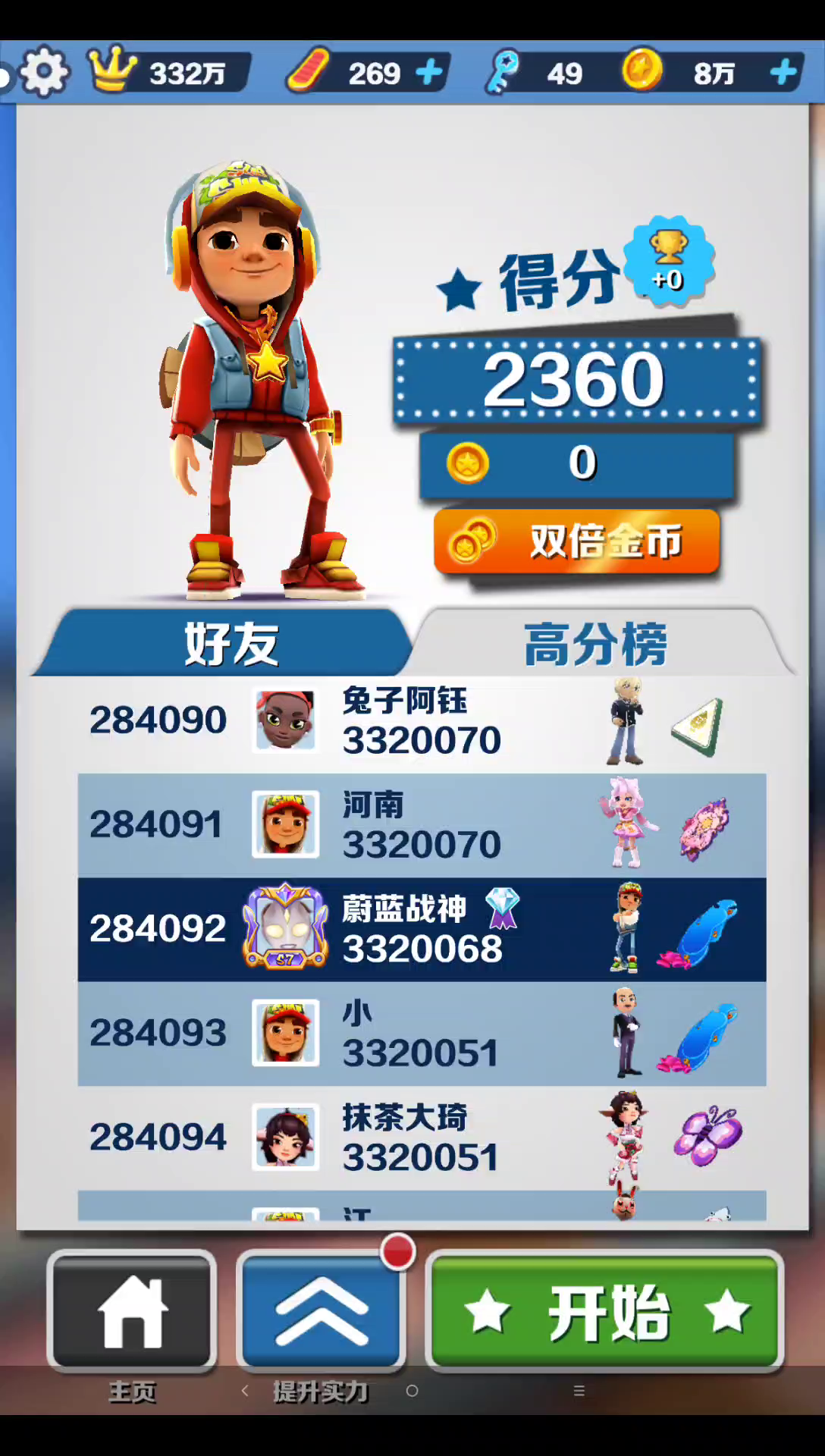Open 河南's leaderboard entry
Screen dimensions: 825x1456
click(x=422, y=825)
